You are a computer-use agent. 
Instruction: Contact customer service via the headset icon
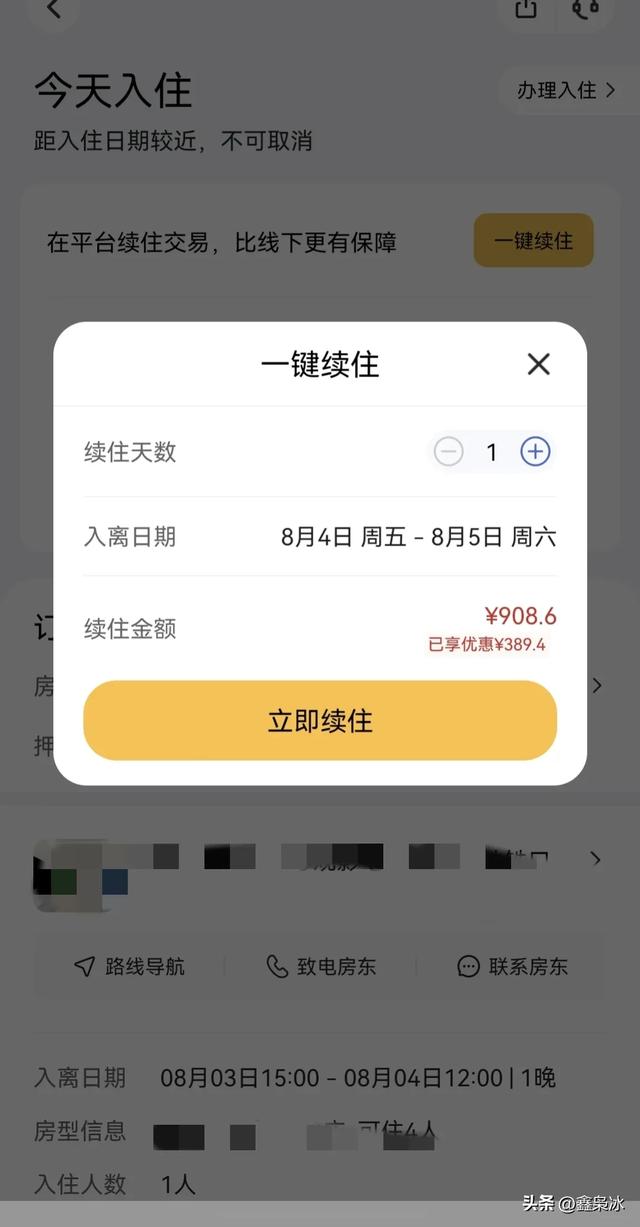(x=586, y=9)
